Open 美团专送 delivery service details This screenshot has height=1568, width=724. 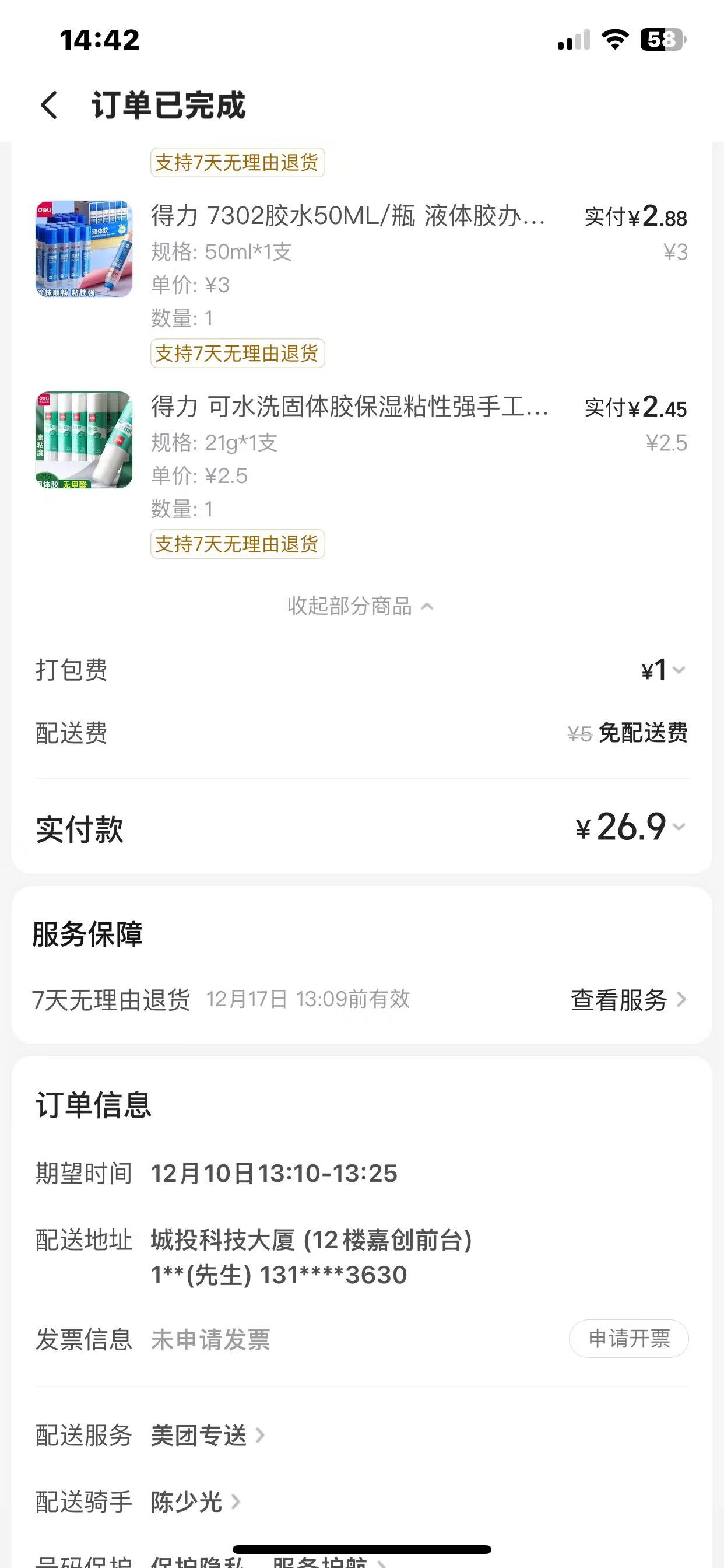coord(207,1436)
